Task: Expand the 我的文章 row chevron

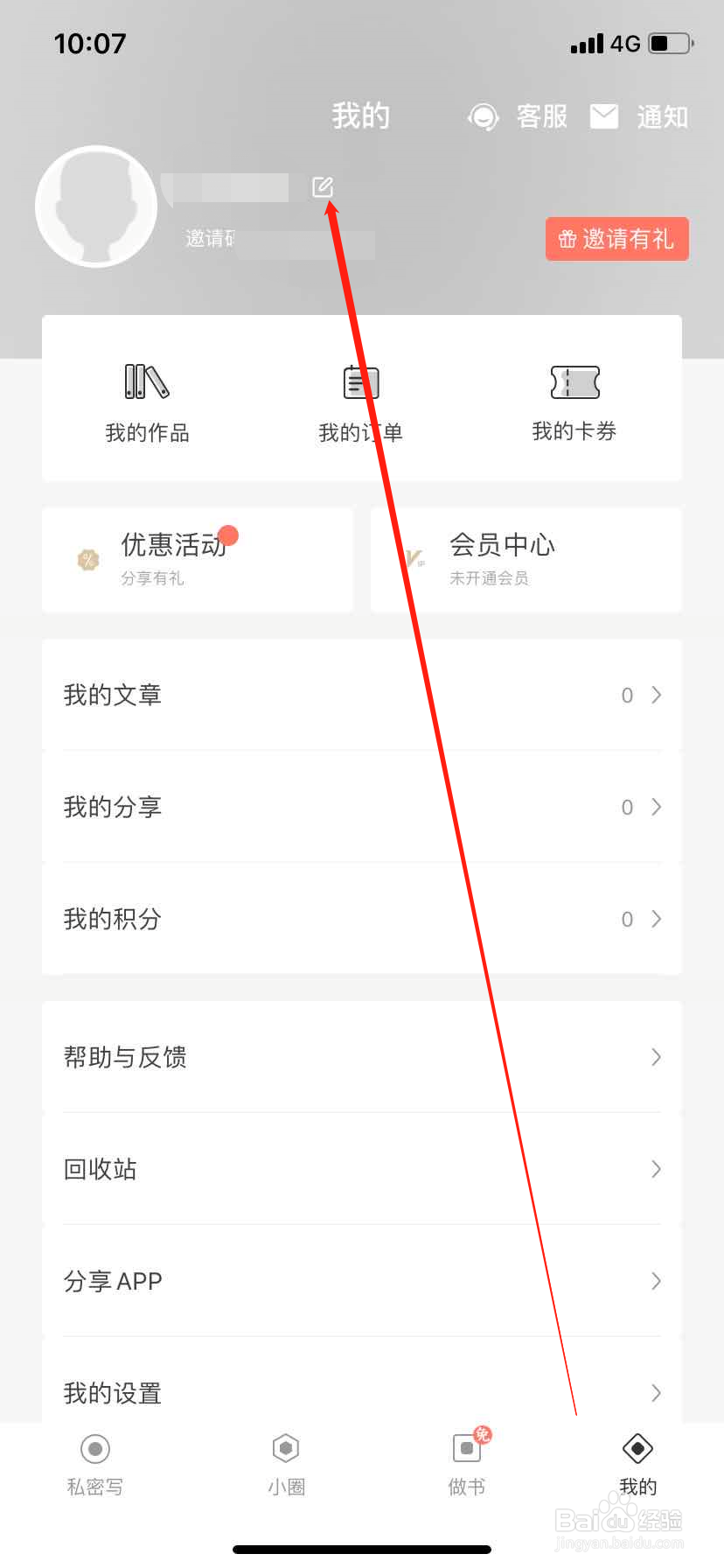Action: pos(655,695)
